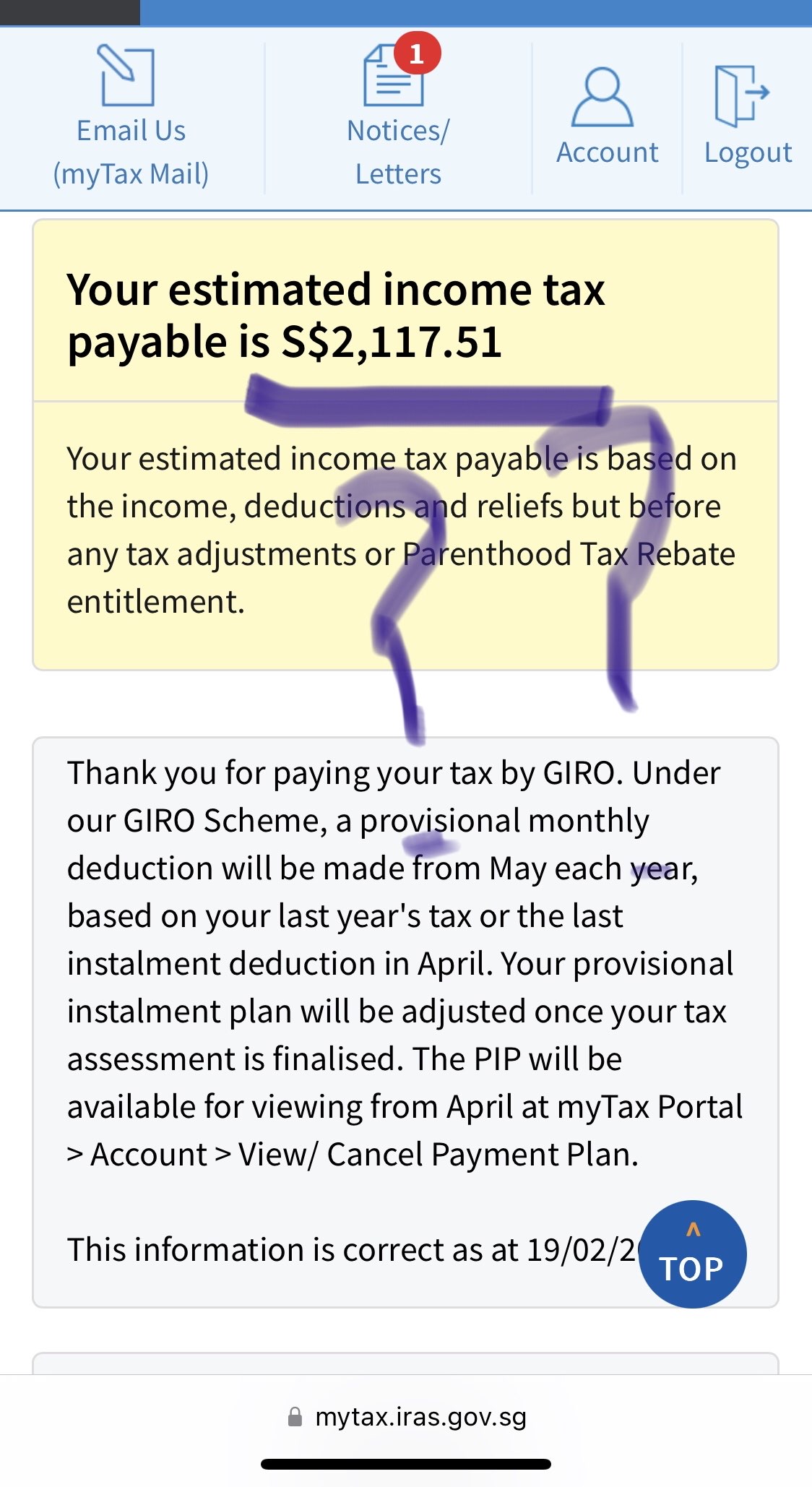812x1487 pixels.
Task: Jump back to top of page
Action: [692, 1254]
